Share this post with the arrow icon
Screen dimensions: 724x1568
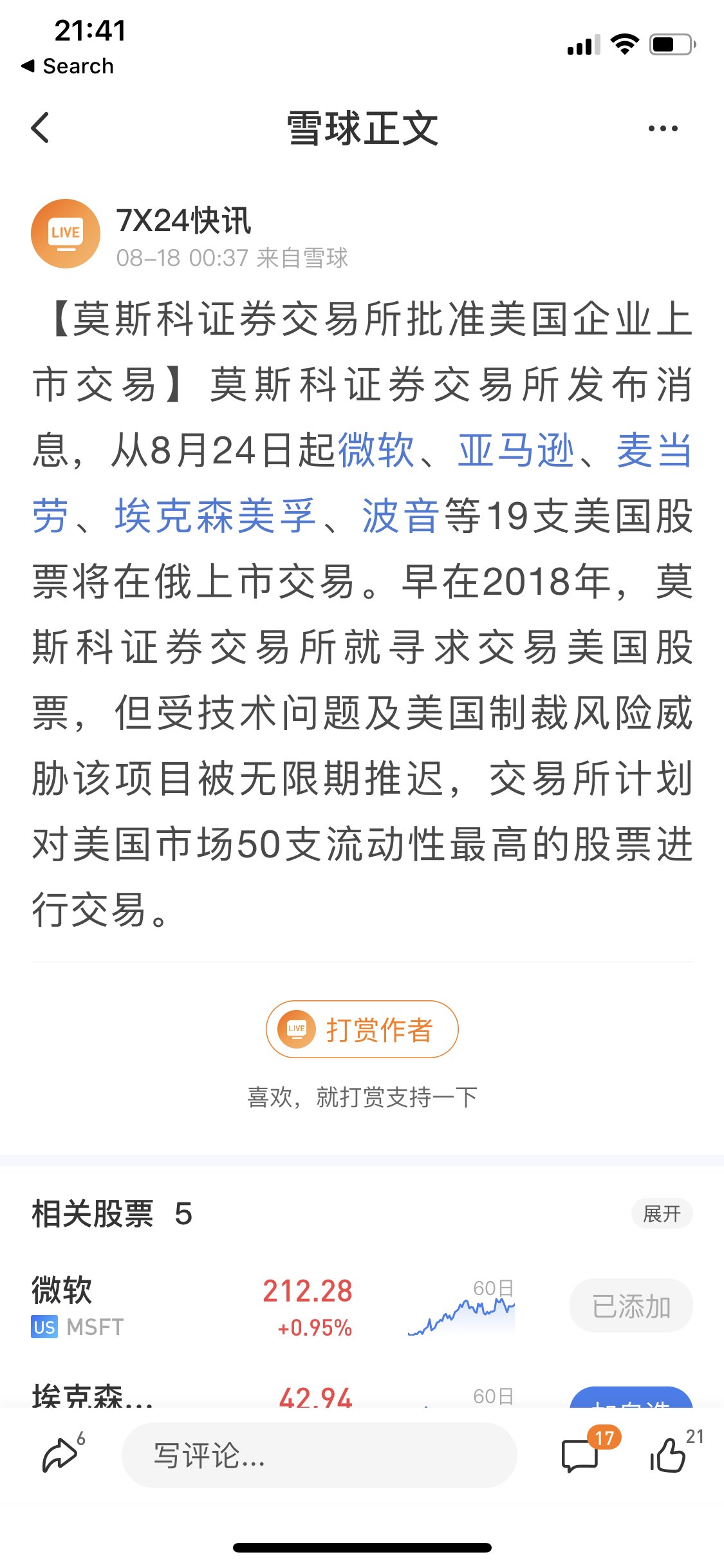pyautogui.click(x=60, y=1455)
